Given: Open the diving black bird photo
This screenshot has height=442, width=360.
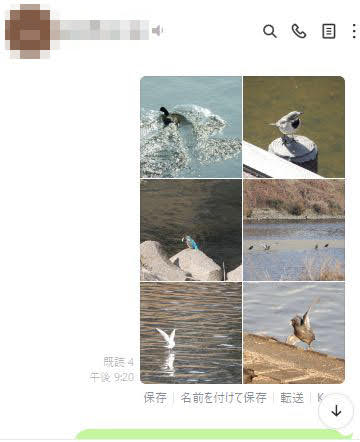Looking at the screenshot, I should click(x=191, y=127).
